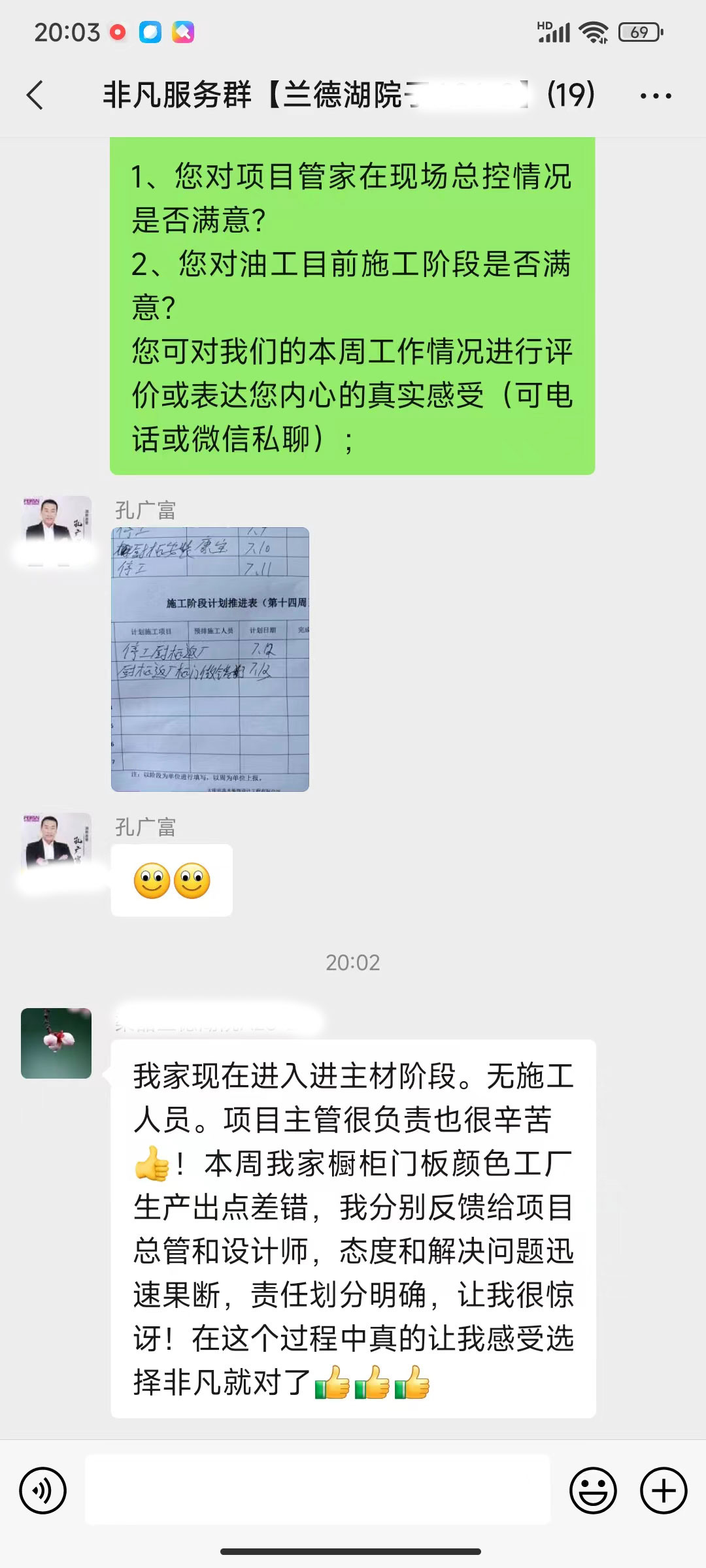
Task: Open the emoji picker
Action: pos(593,1490)
